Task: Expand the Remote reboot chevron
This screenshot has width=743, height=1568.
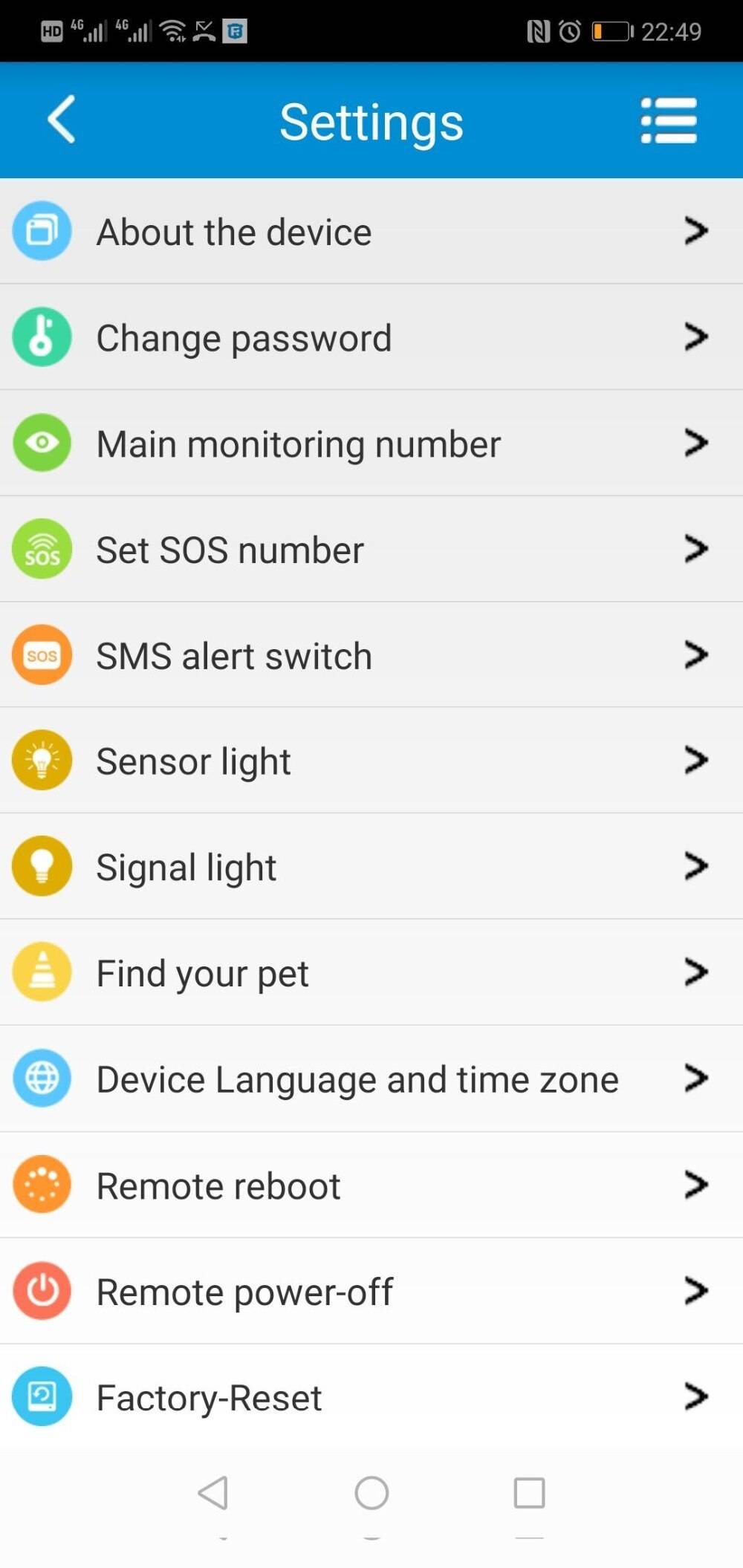Action: pyautogui.click(x=696, y=1185)
